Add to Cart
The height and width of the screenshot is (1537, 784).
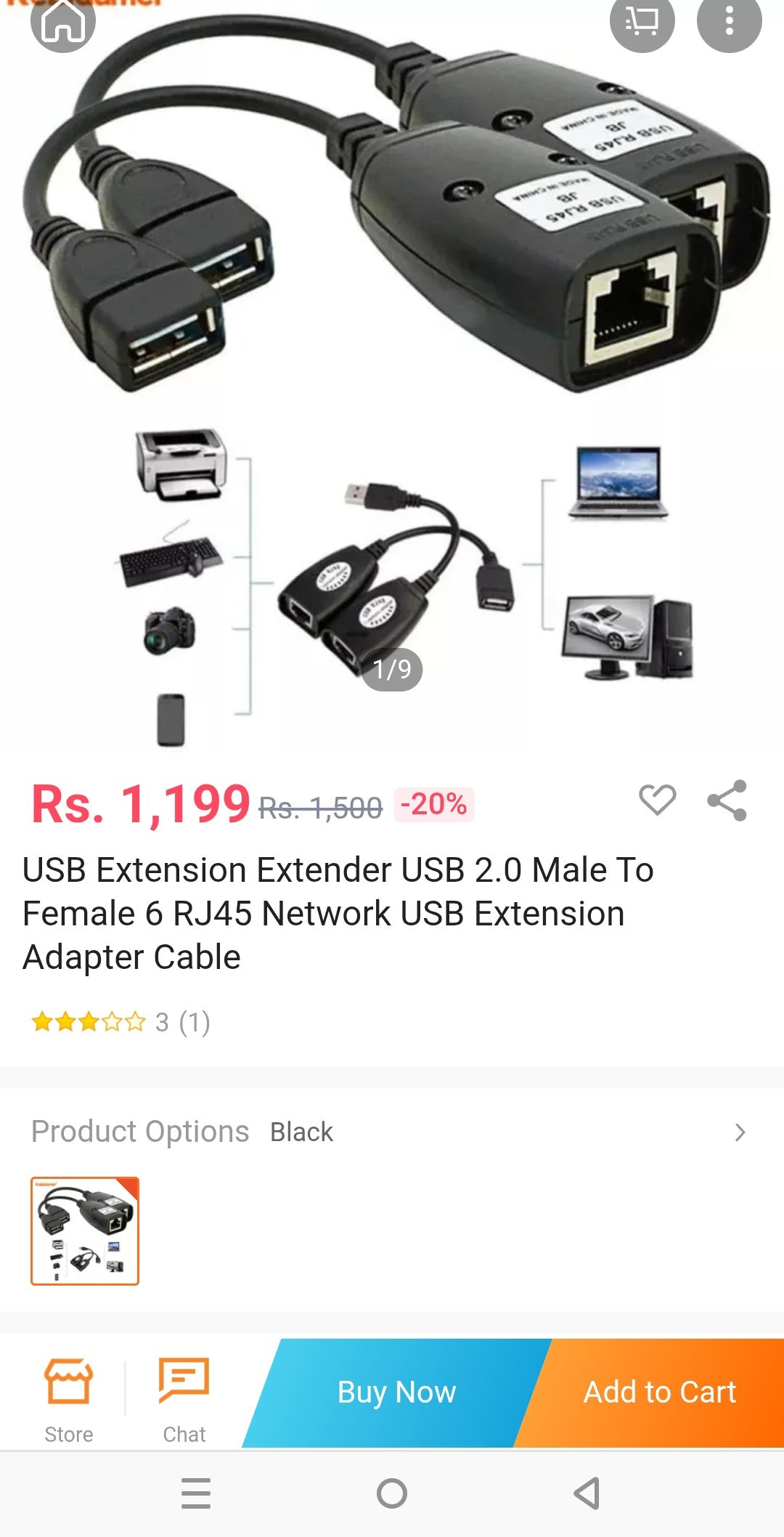pos(659,1392)
